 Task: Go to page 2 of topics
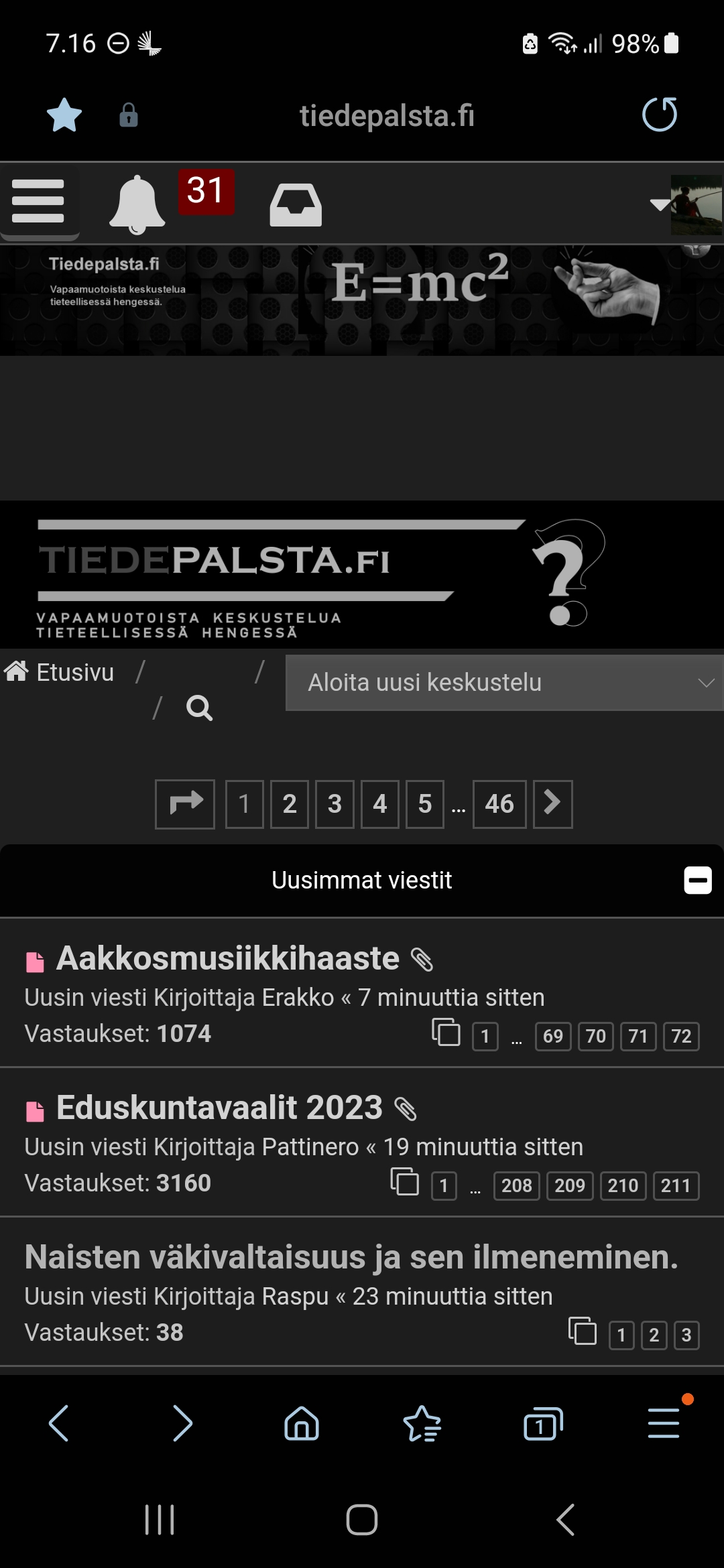pyautogui.click(x=289, y=804)
